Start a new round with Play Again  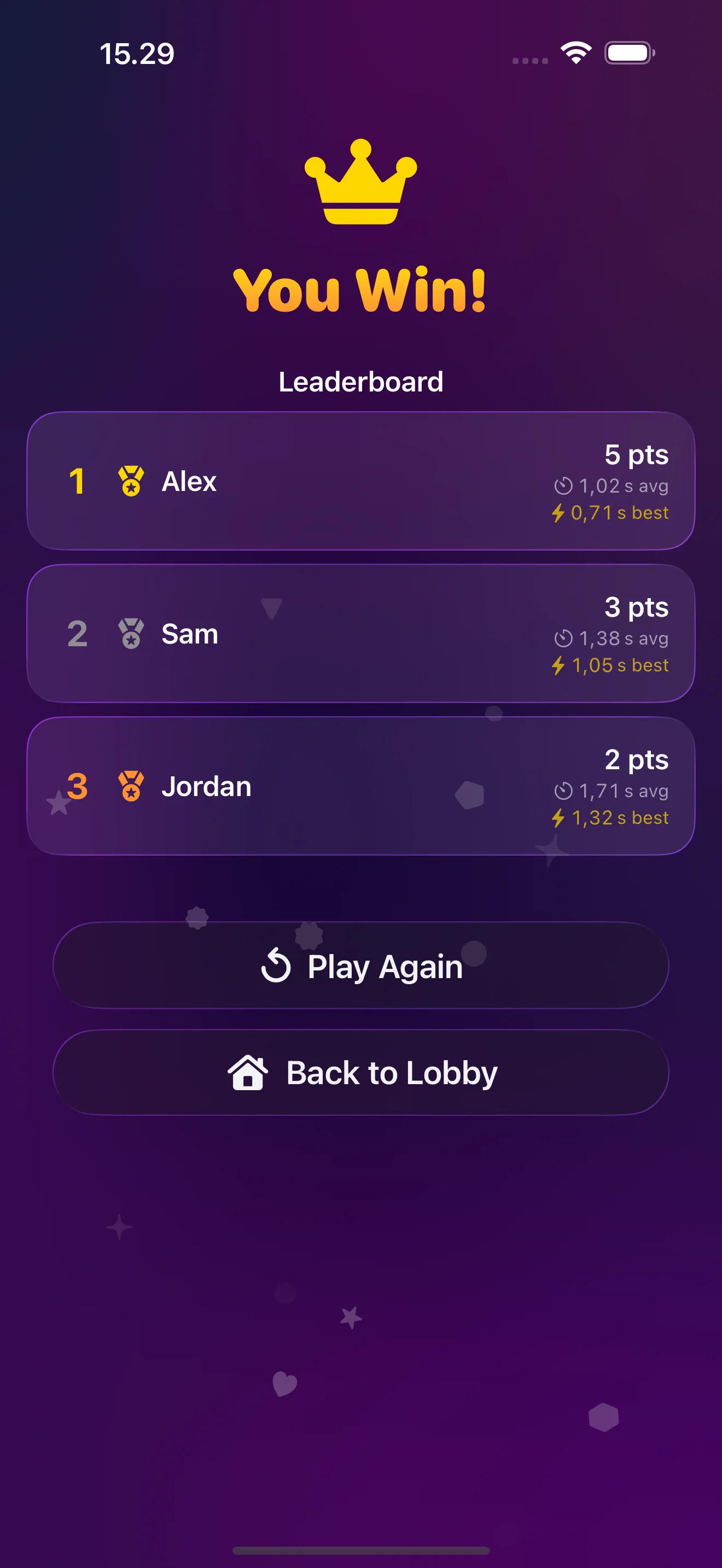point(361,966)
